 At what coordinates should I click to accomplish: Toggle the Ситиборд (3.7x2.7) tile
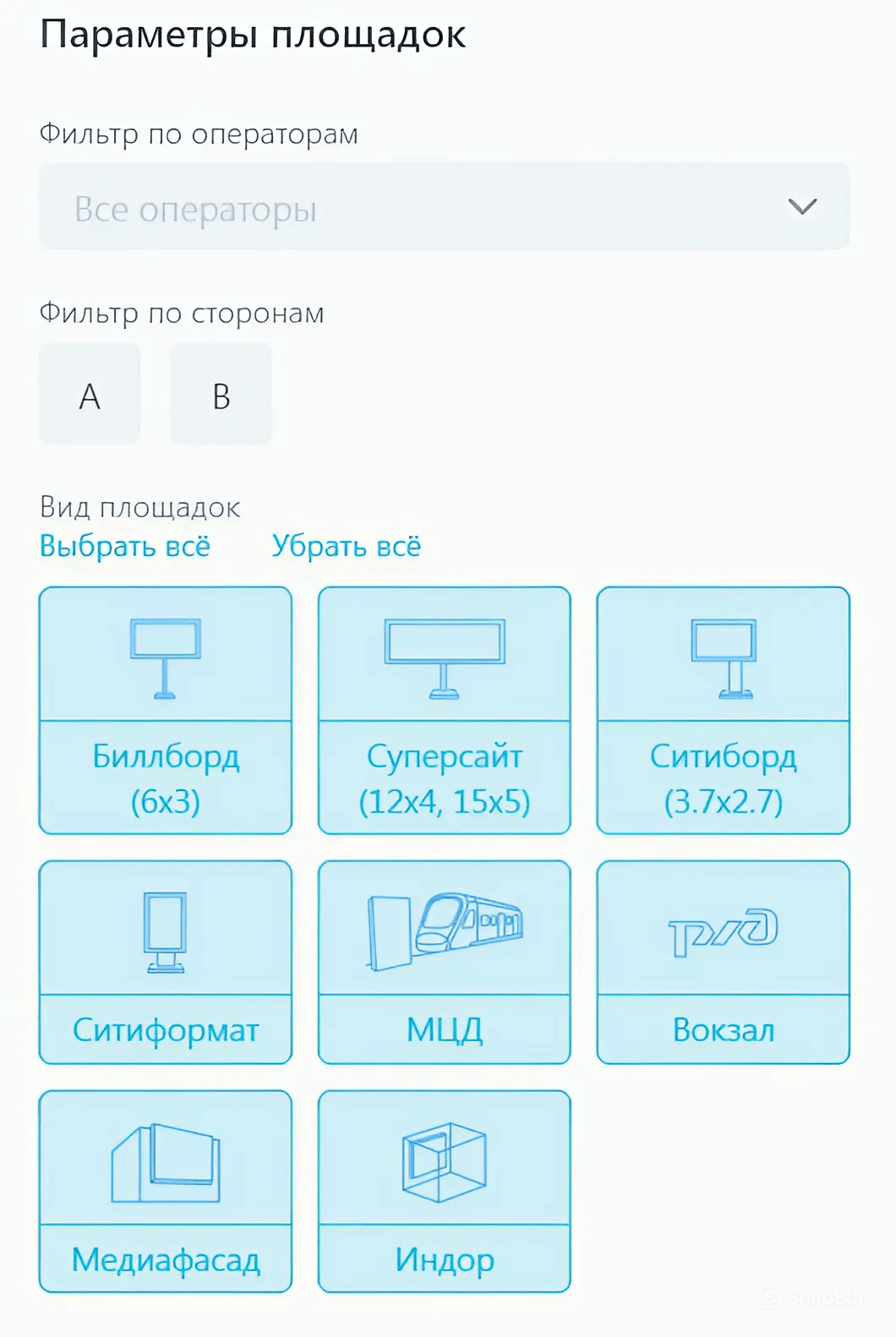click(x=724, y=710)
